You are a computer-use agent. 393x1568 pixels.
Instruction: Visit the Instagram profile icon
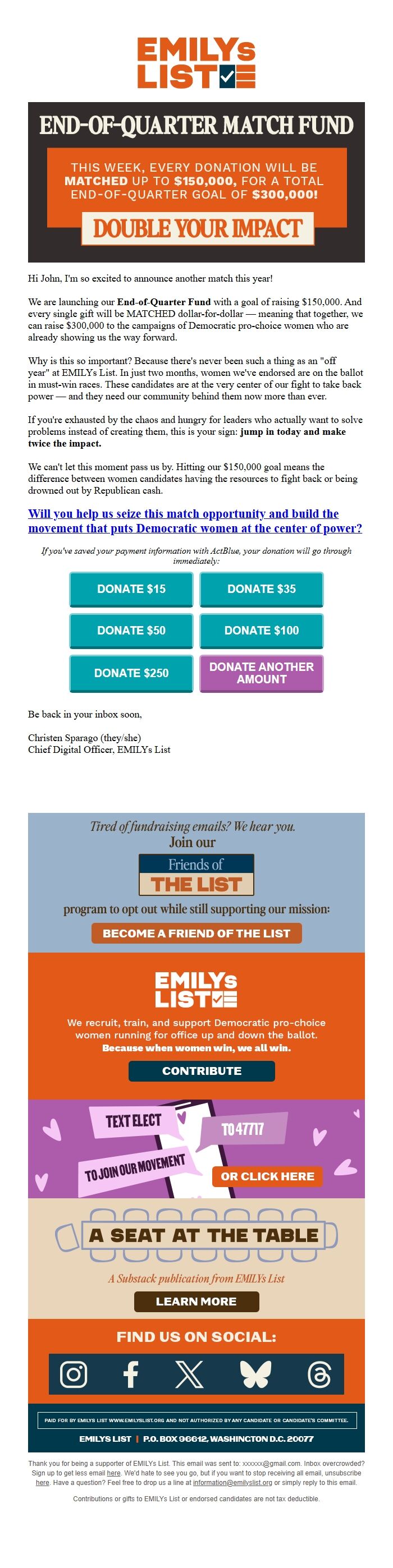click(73, 1374)
